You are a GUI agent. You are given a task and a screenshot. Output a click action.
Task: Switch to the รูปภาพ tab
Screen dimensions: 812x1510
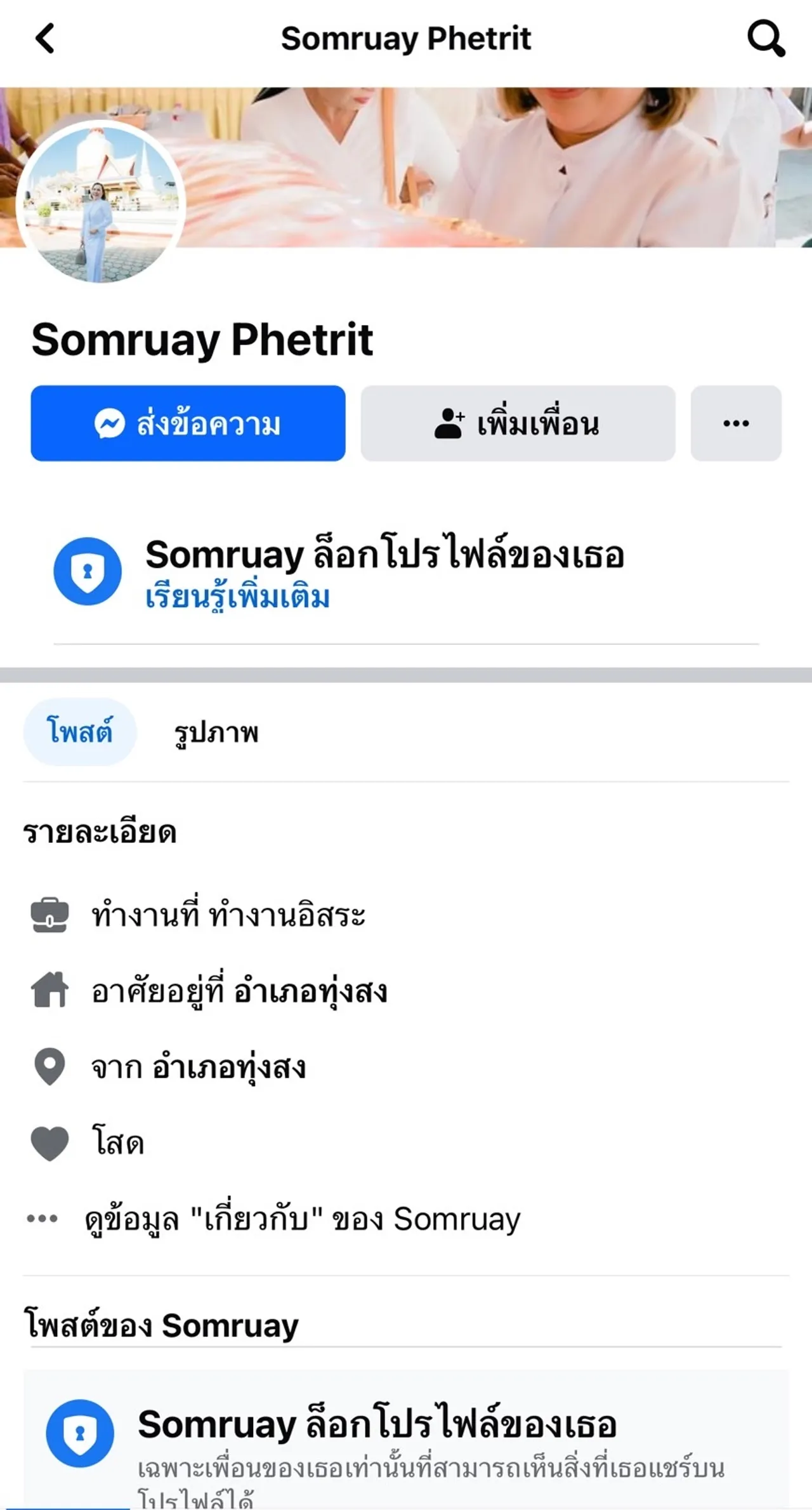click(x=216, y=732)
